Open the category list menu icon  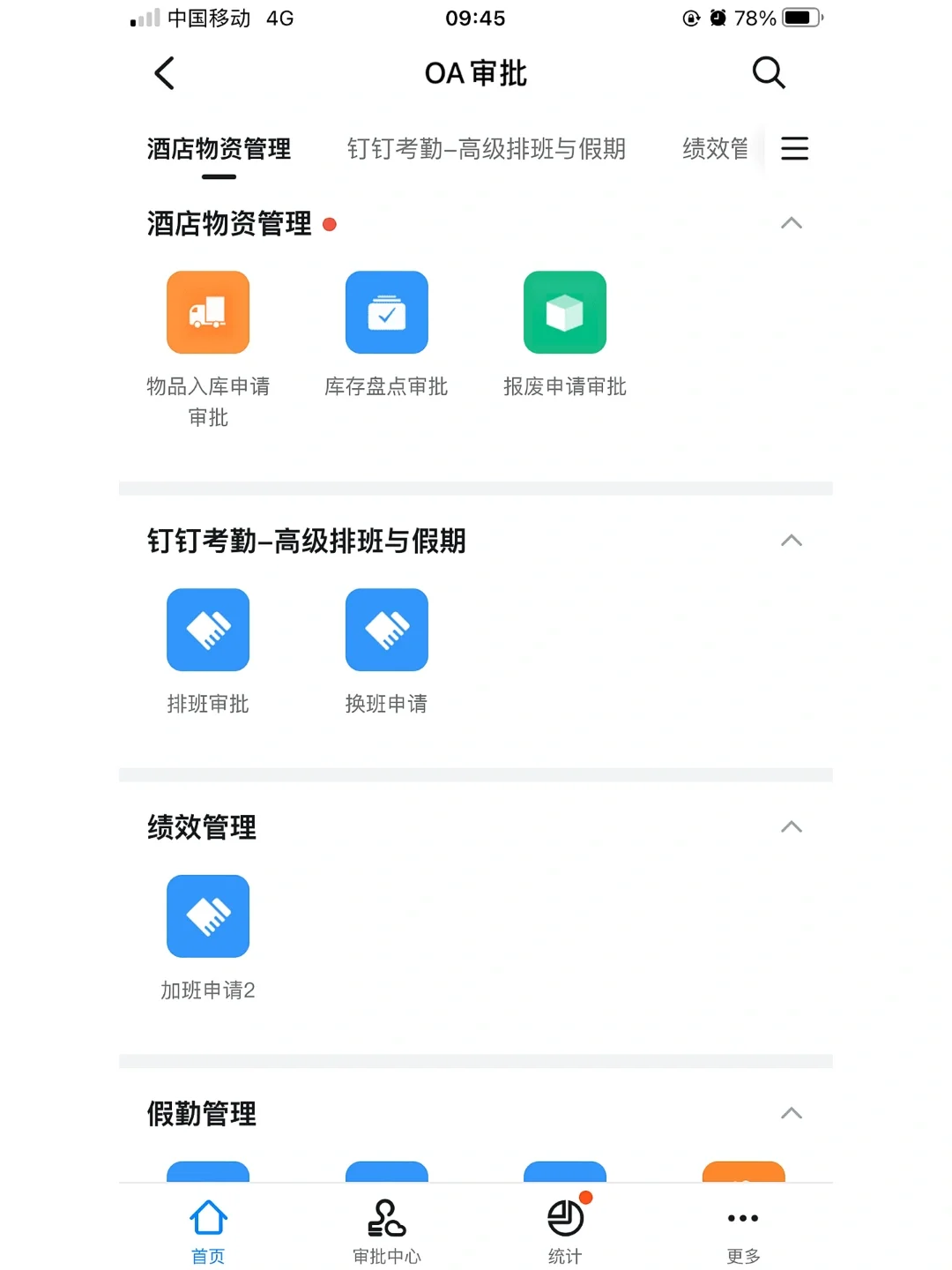point(794,148)
